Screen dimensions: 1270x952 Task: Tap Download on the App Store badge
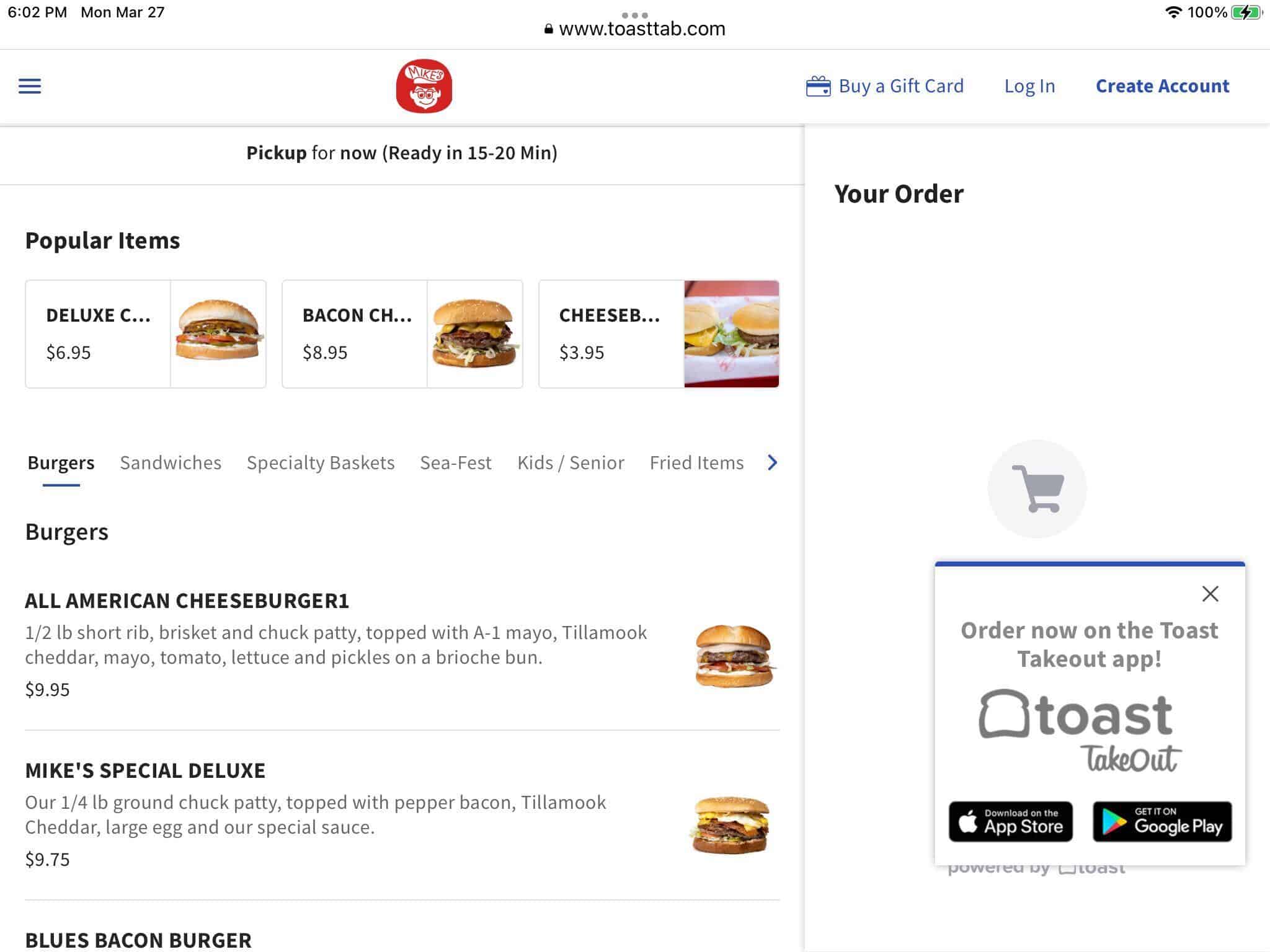(x=1010, y=822)
